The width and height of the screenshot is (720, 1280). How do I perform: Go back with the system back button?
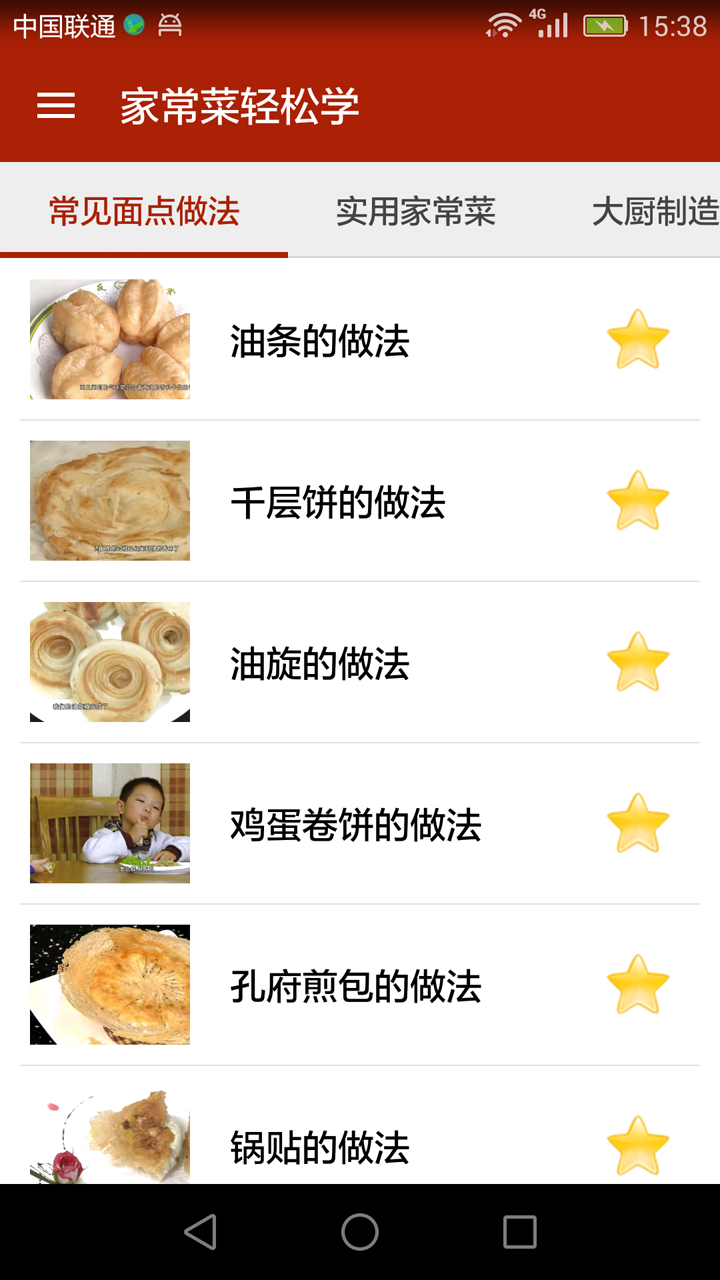point(201,1232)
